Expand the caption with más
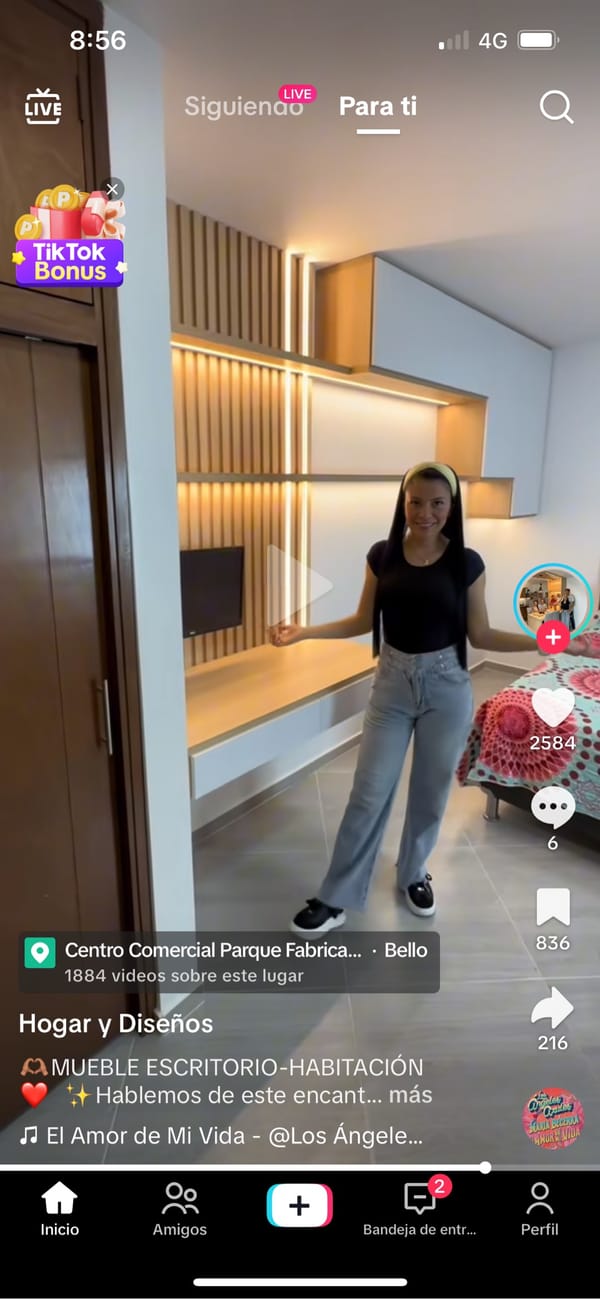Viewport: 600px width, 1299px height. 412,1095
